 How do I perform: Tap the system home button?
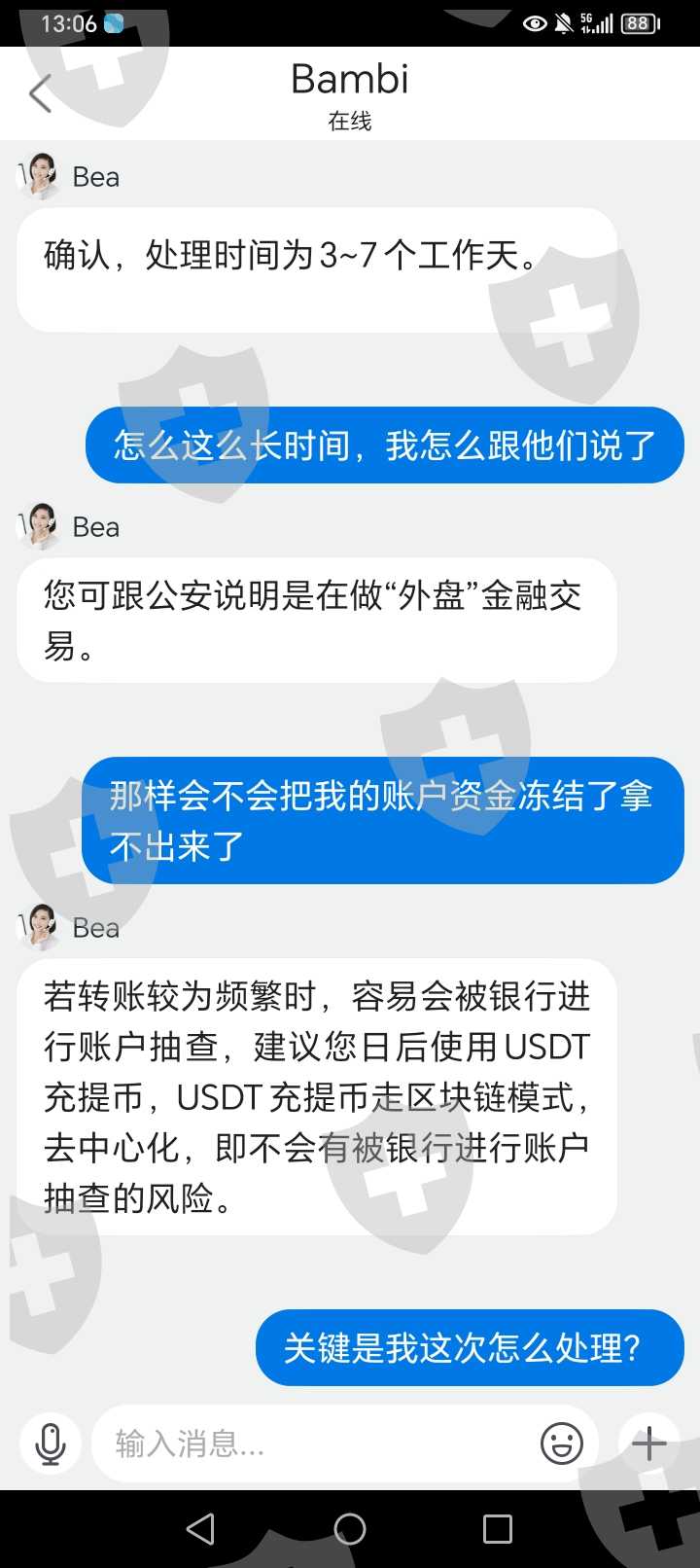(350, 1529)
